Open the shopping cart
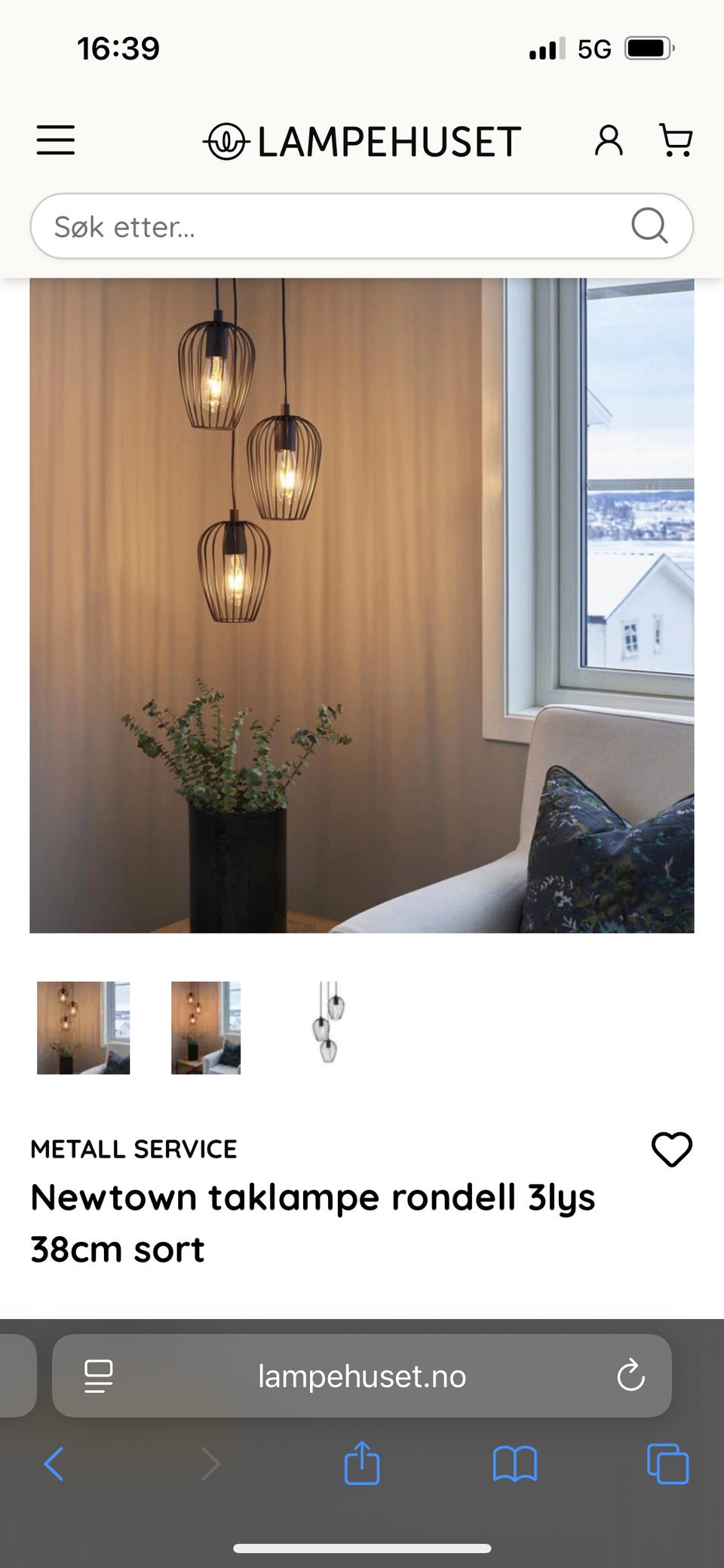Viewport: 724px width, 1568px height. [675, 140]
